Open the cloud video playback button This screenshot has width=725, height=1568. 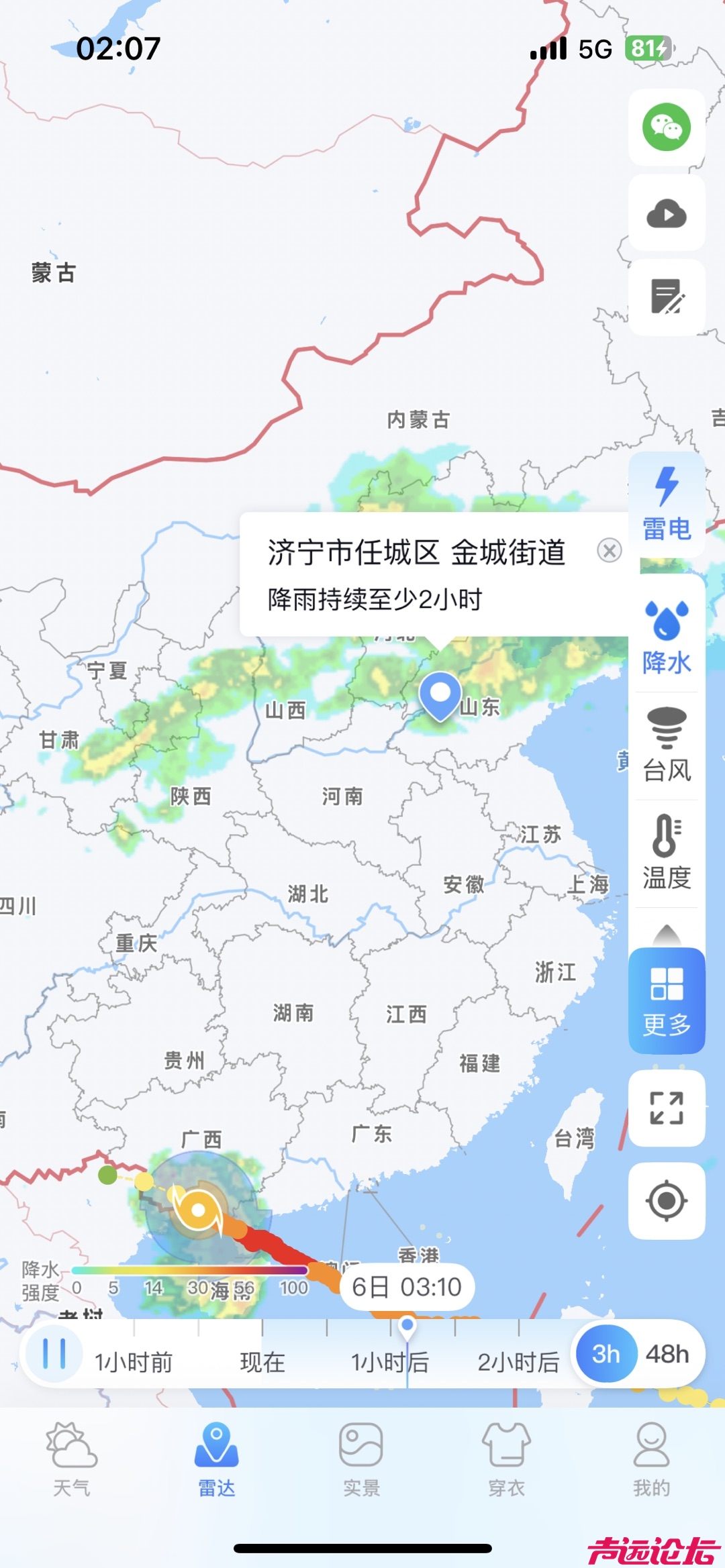(666, 213)
